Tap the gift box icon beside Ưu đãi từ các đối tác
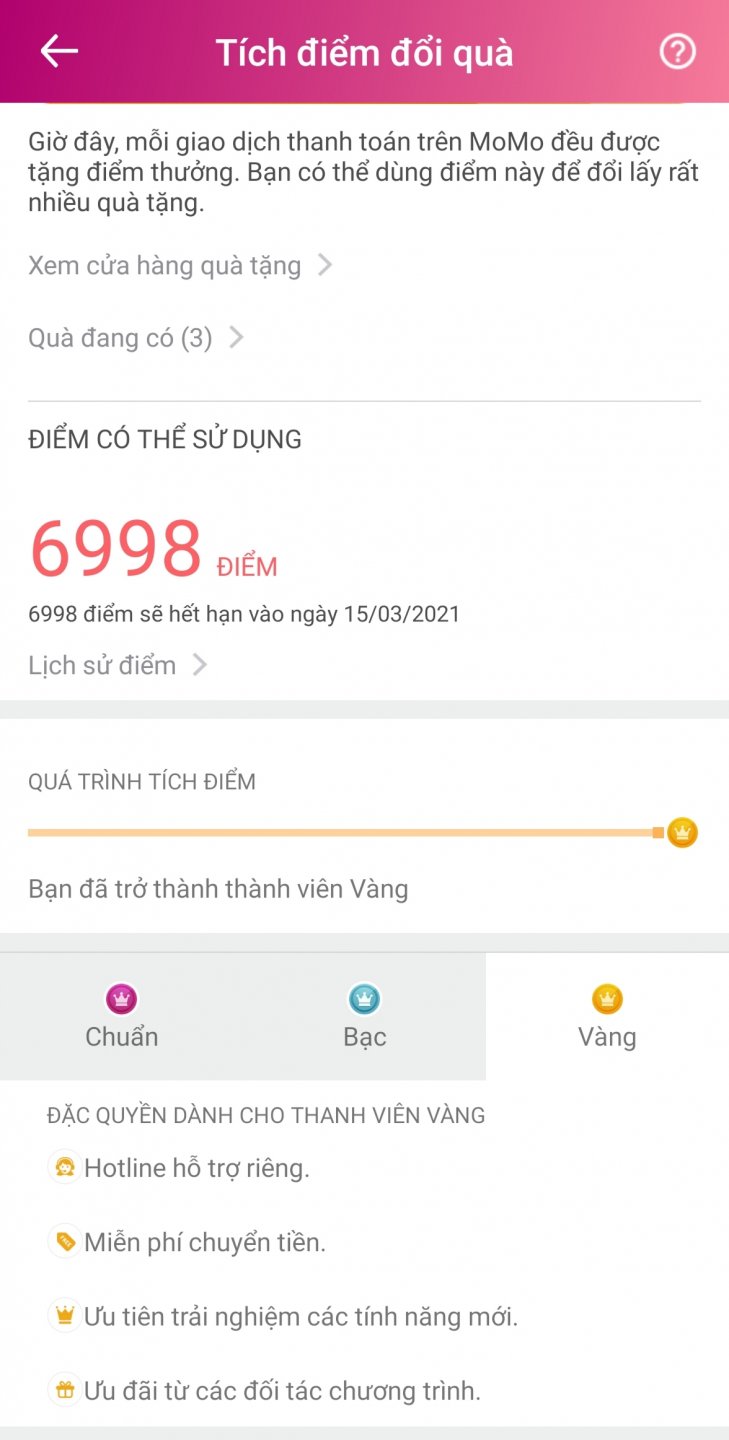Image resolution: width=729 pixels, height=1440 pixels. click(x=66, y=1392)
